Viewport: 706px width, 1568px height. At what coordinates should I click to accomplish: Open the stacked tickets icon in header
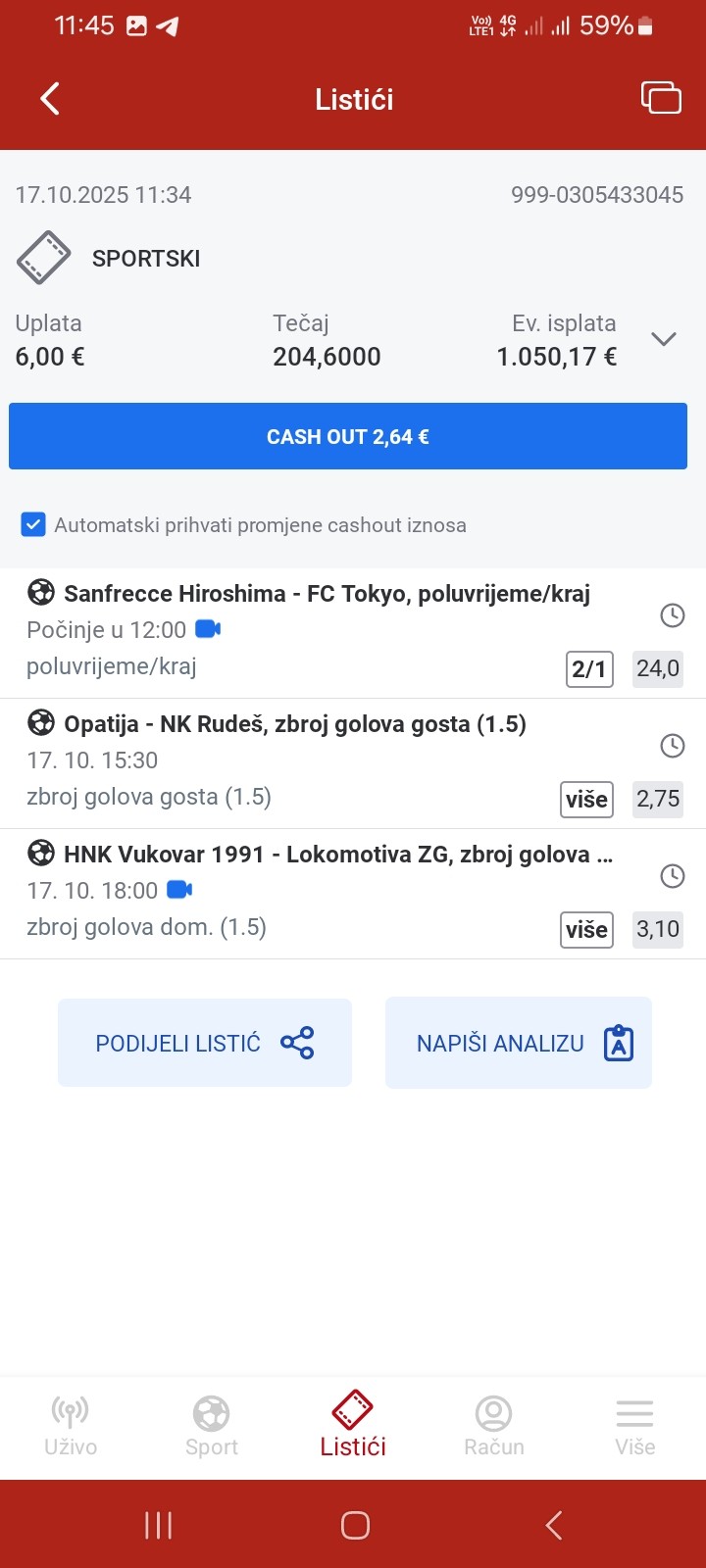coord(661,98)
